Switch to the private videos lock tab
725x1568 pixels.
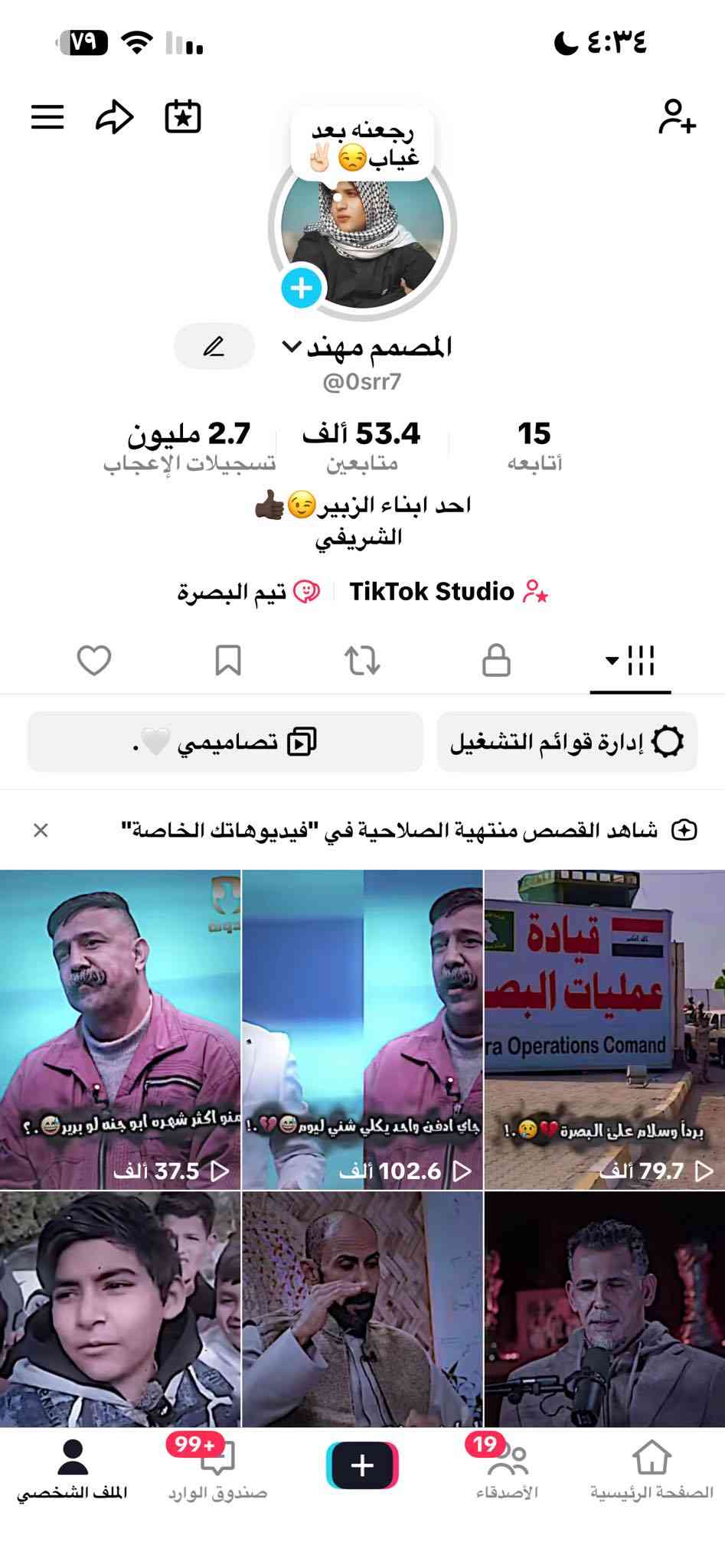[x=496, y=660]
